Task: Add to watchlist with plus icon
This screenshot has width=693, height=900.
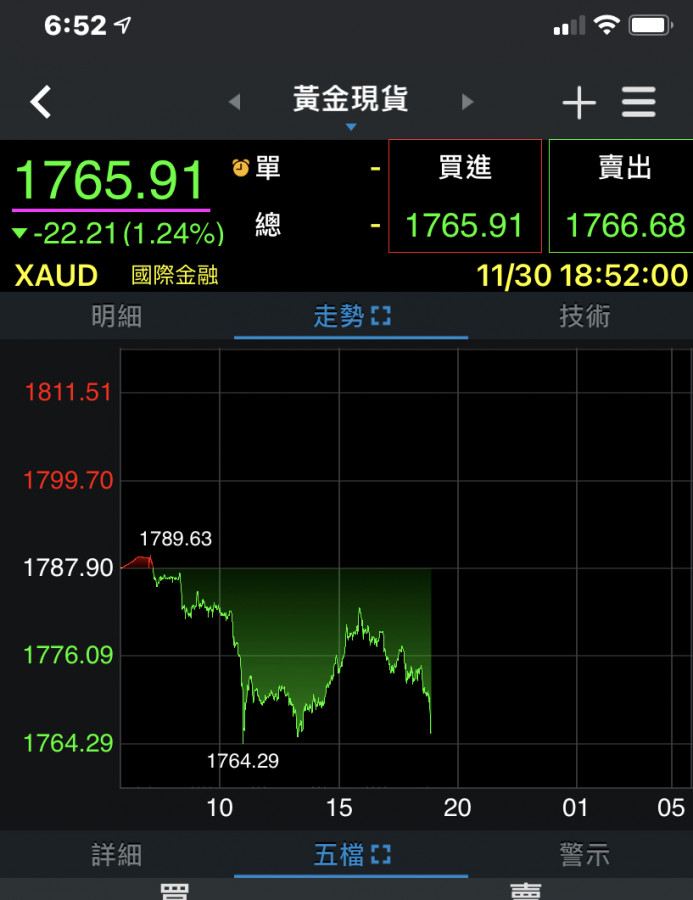Action: (578, 102)
